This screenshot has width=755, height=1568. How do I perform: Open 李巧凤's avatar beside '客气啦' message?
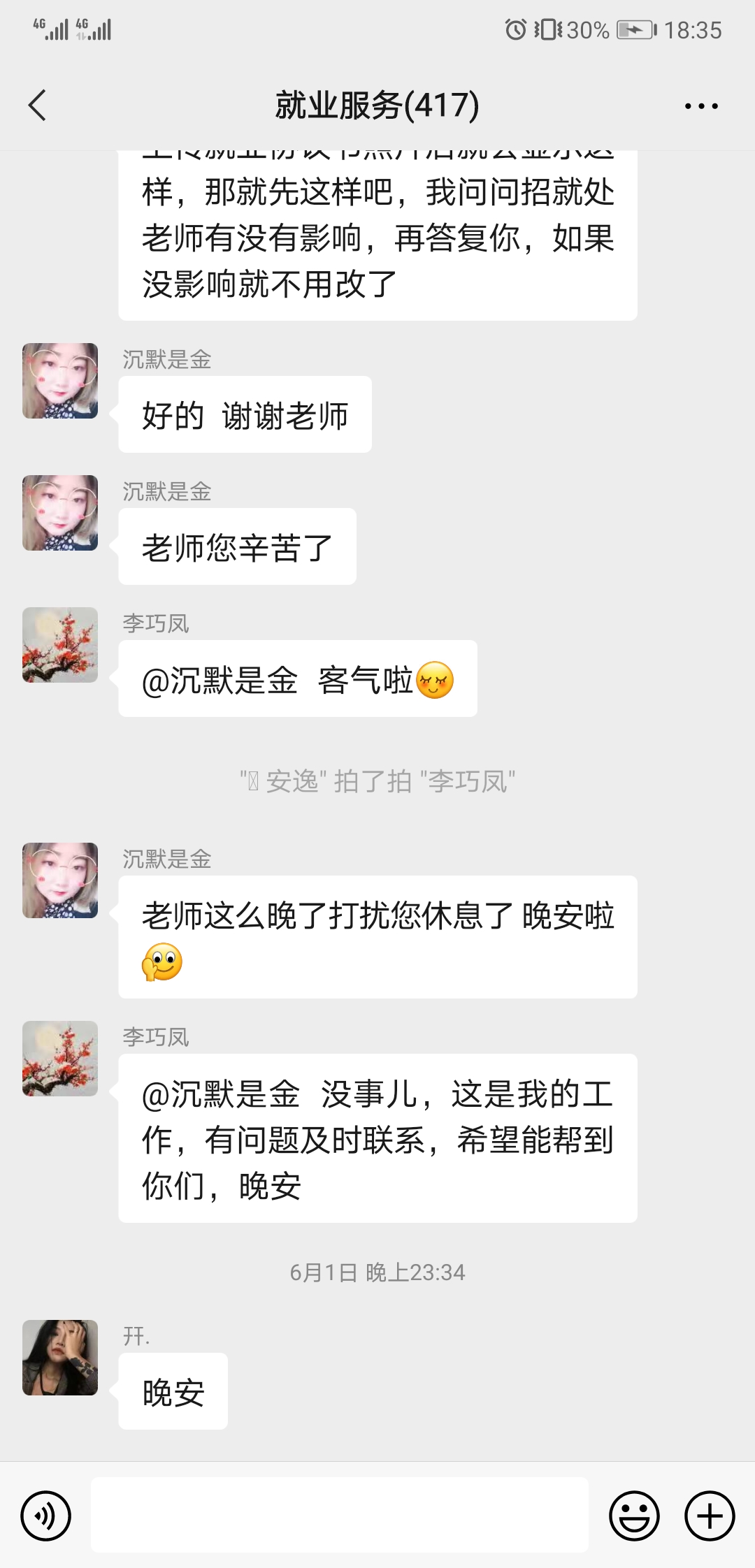60,645
